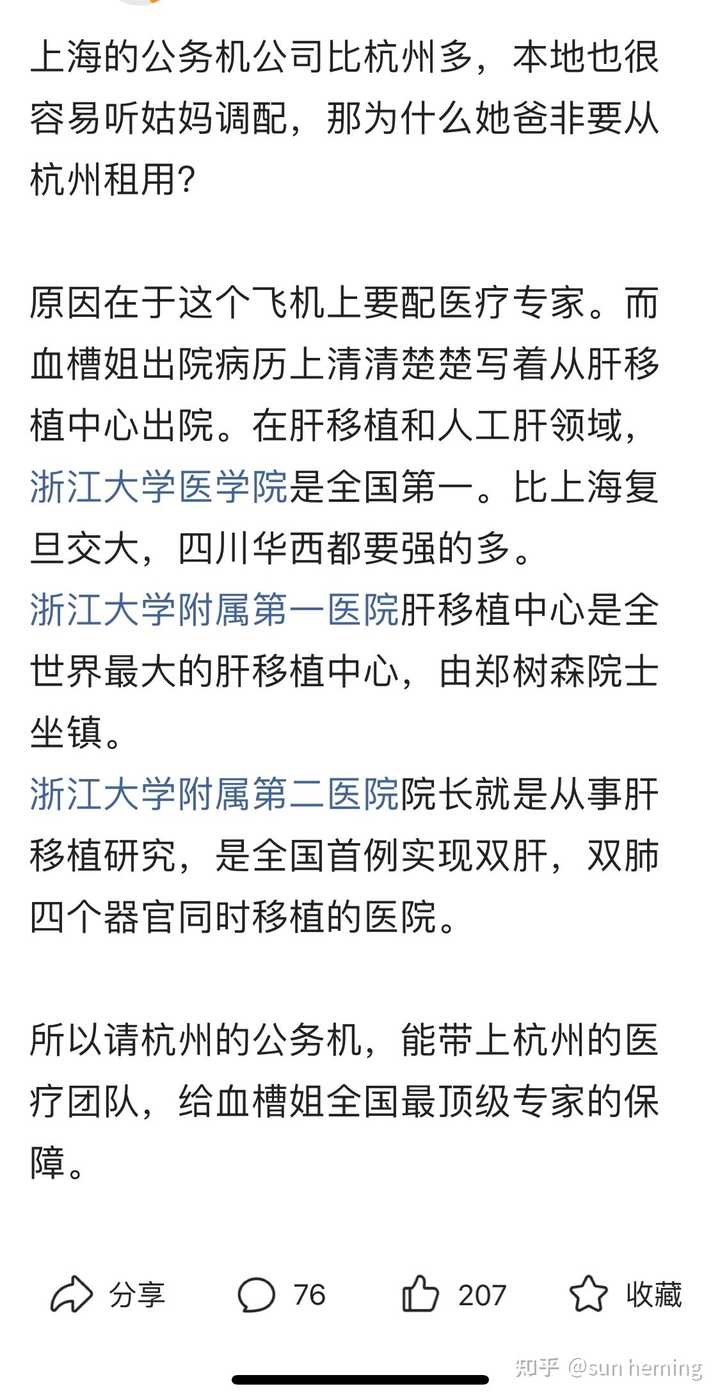
Task: Save the answer with 收藏
Action: [x=625, y=1295]
